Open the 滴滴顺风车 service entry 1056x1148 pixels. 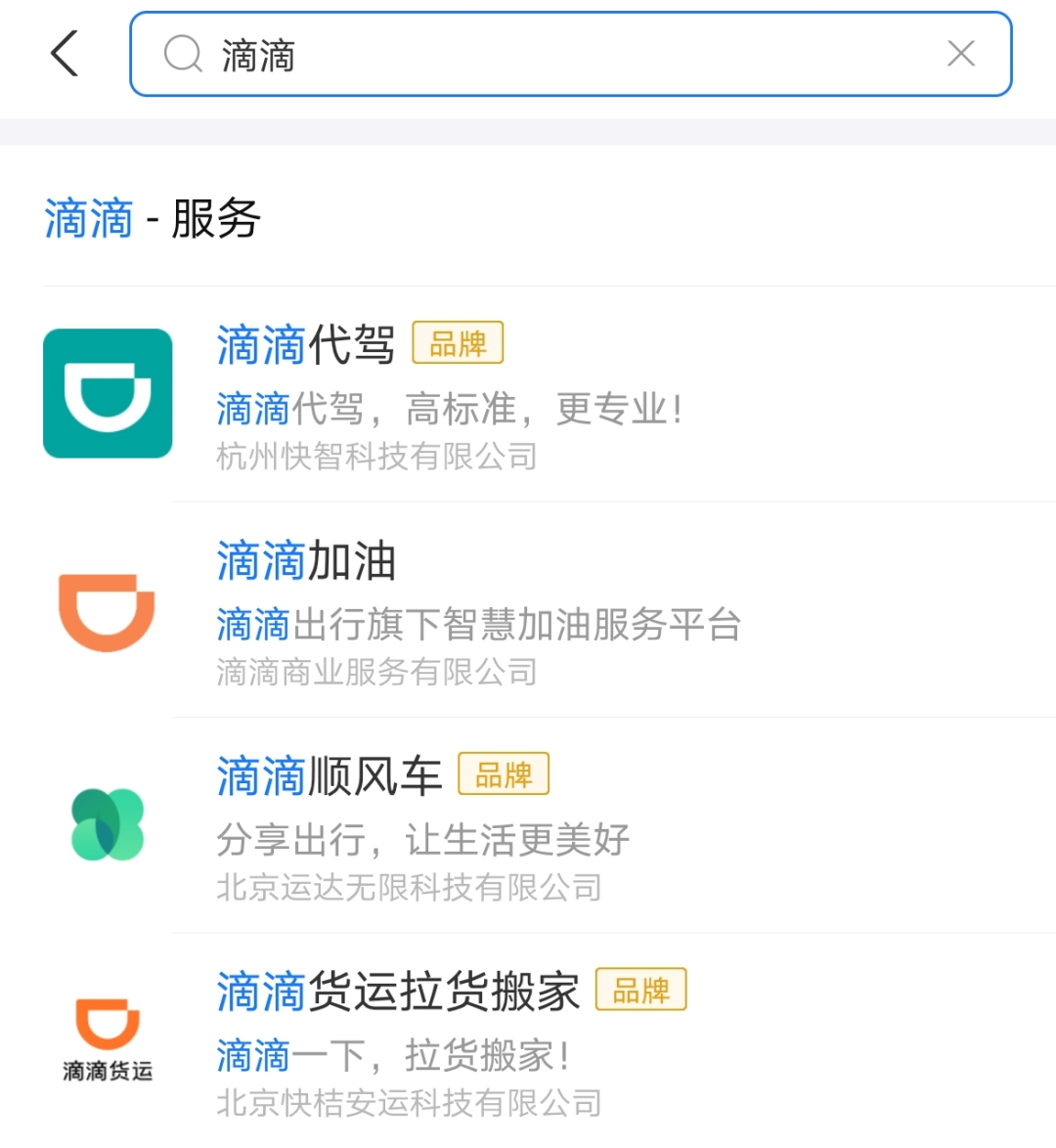[330, 776]
